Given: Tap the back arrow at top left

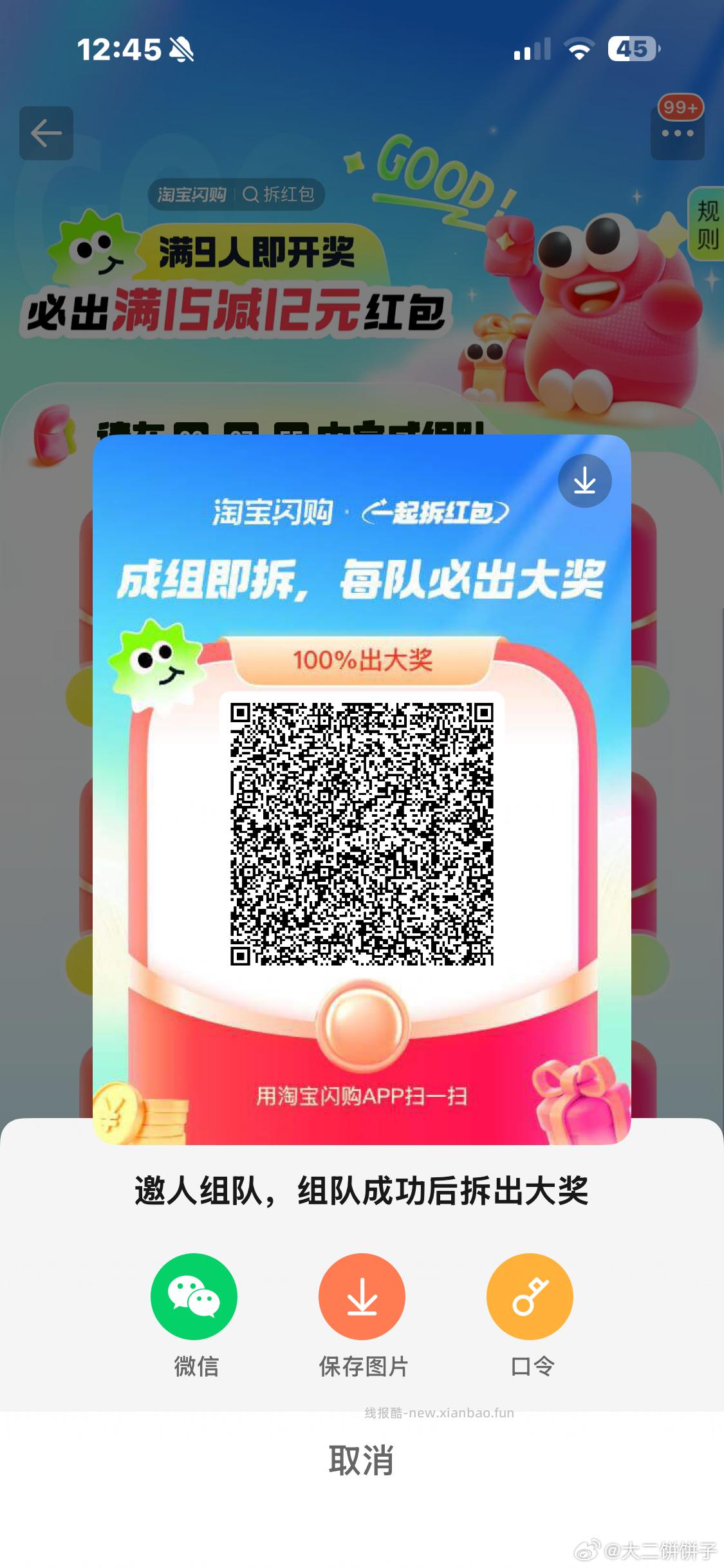Looking at the screenshot, I should (x=46, y=133).
